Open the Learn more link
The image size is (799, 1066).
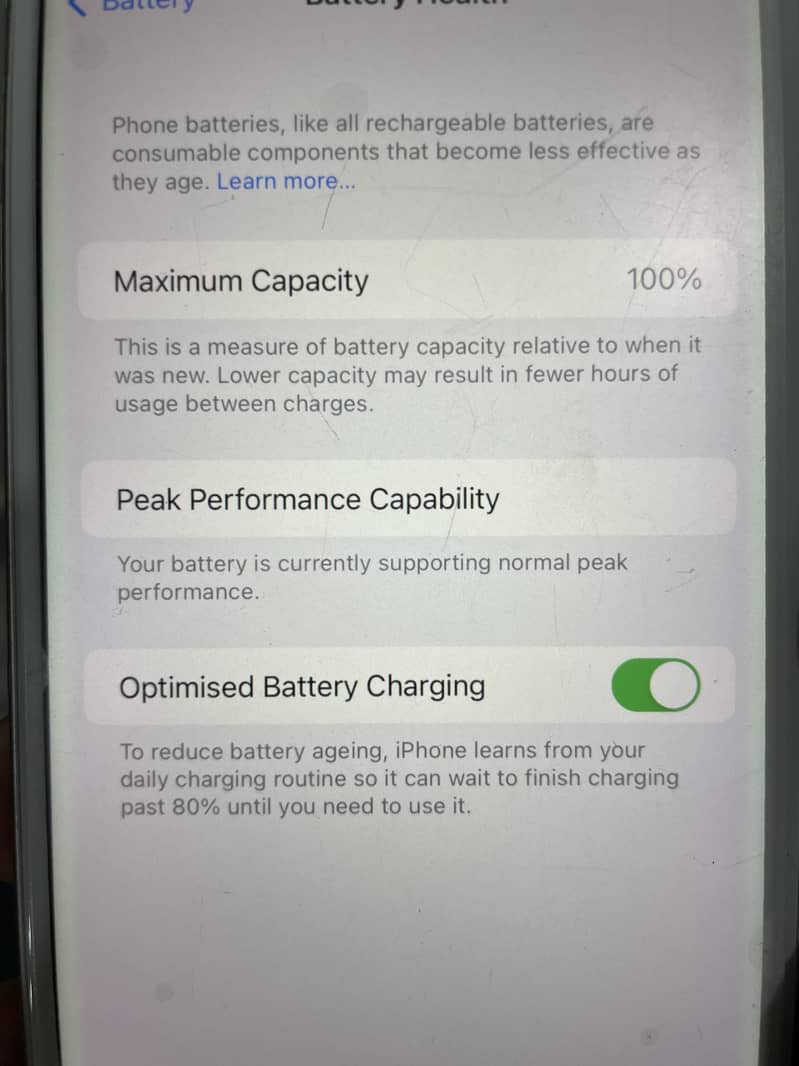[x=285, y=182]
